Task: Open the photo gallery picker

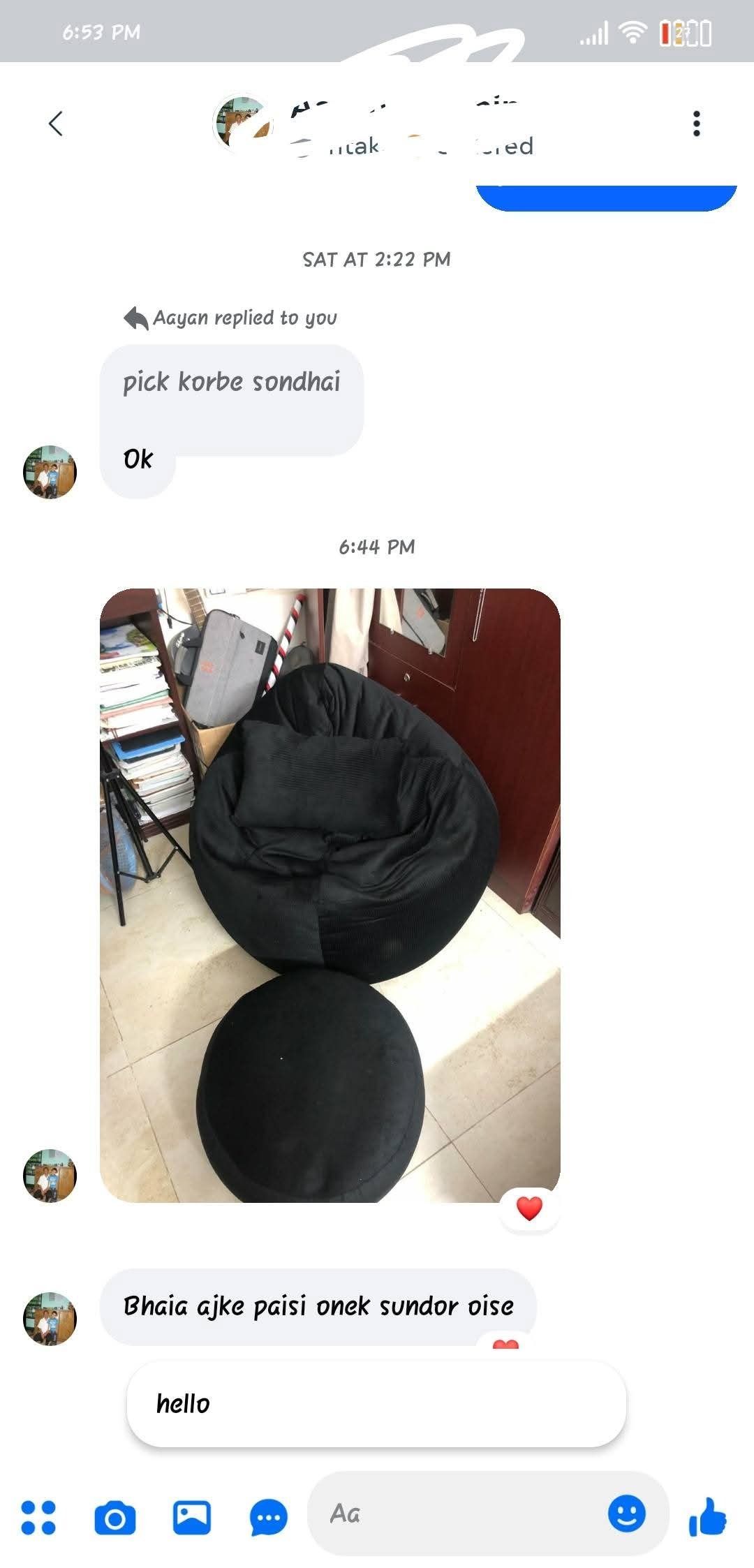Action: tap(192, 1517)
